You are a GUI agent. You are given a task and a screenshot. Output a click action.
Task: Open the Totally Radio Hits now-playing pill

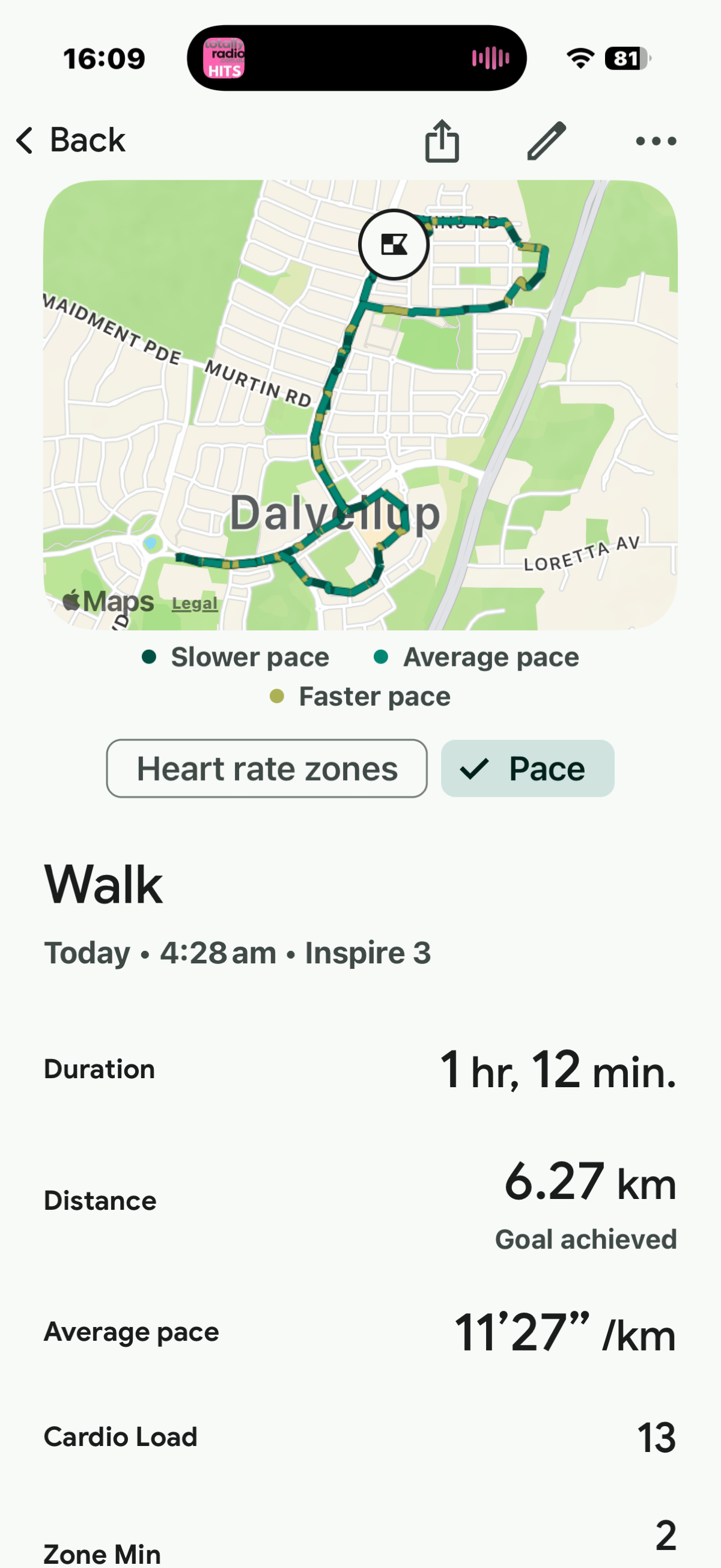tap(356, 58)
